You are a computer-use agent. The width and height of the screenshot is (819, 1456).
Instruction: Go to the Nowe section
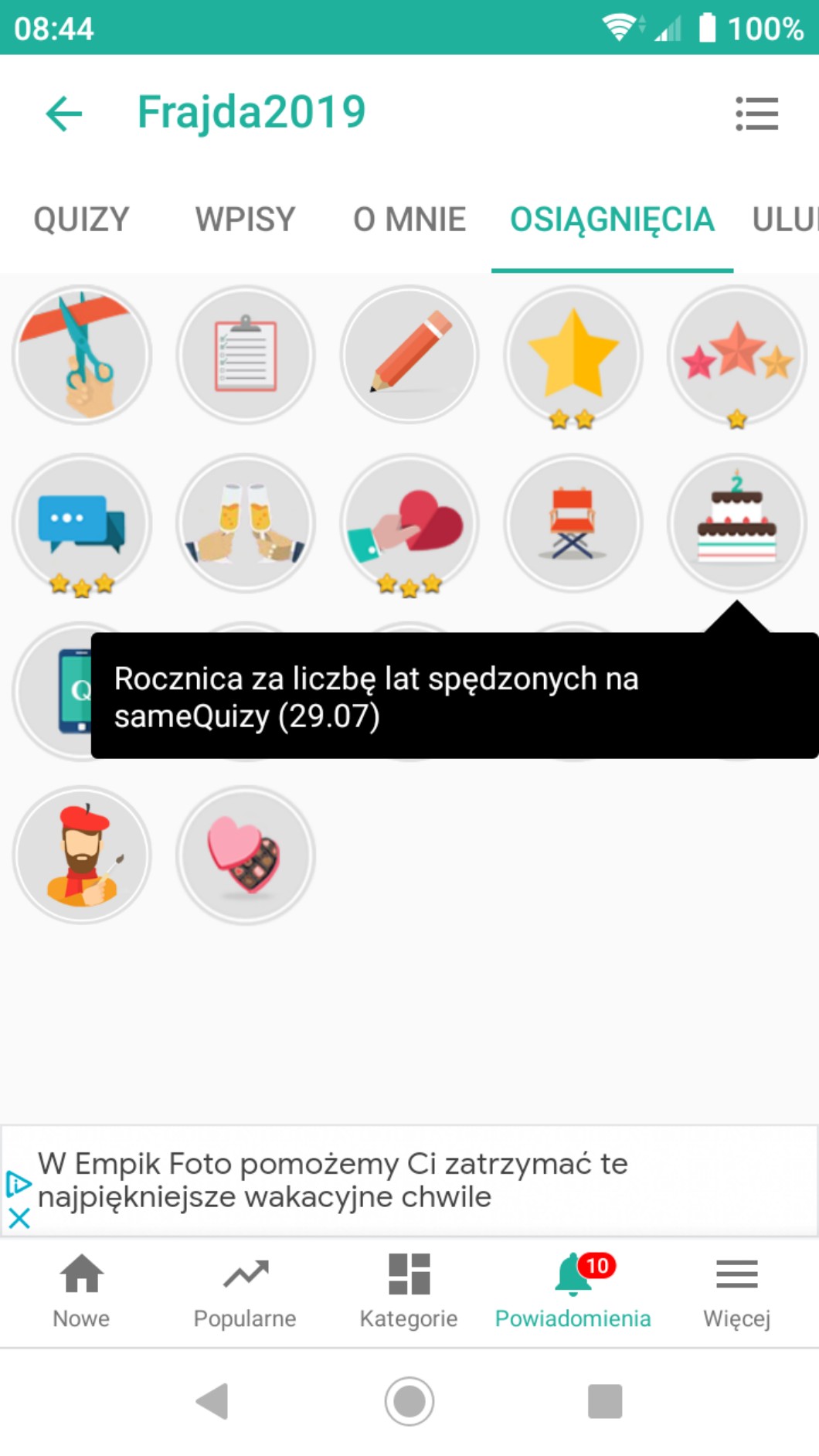pyautogui.click(x=81, y=1291)
